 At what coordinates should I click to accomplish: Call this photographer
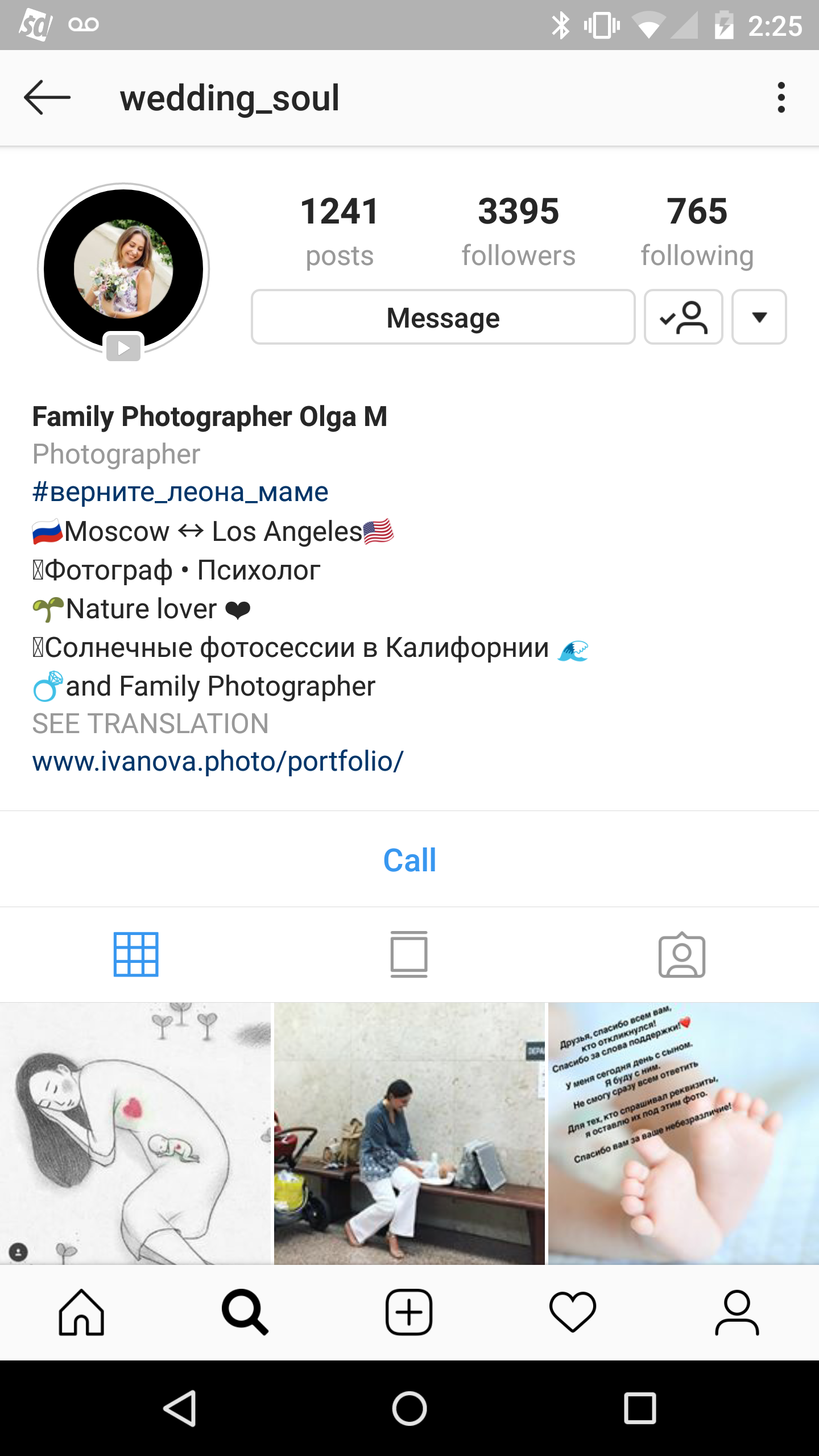[409, 859]
